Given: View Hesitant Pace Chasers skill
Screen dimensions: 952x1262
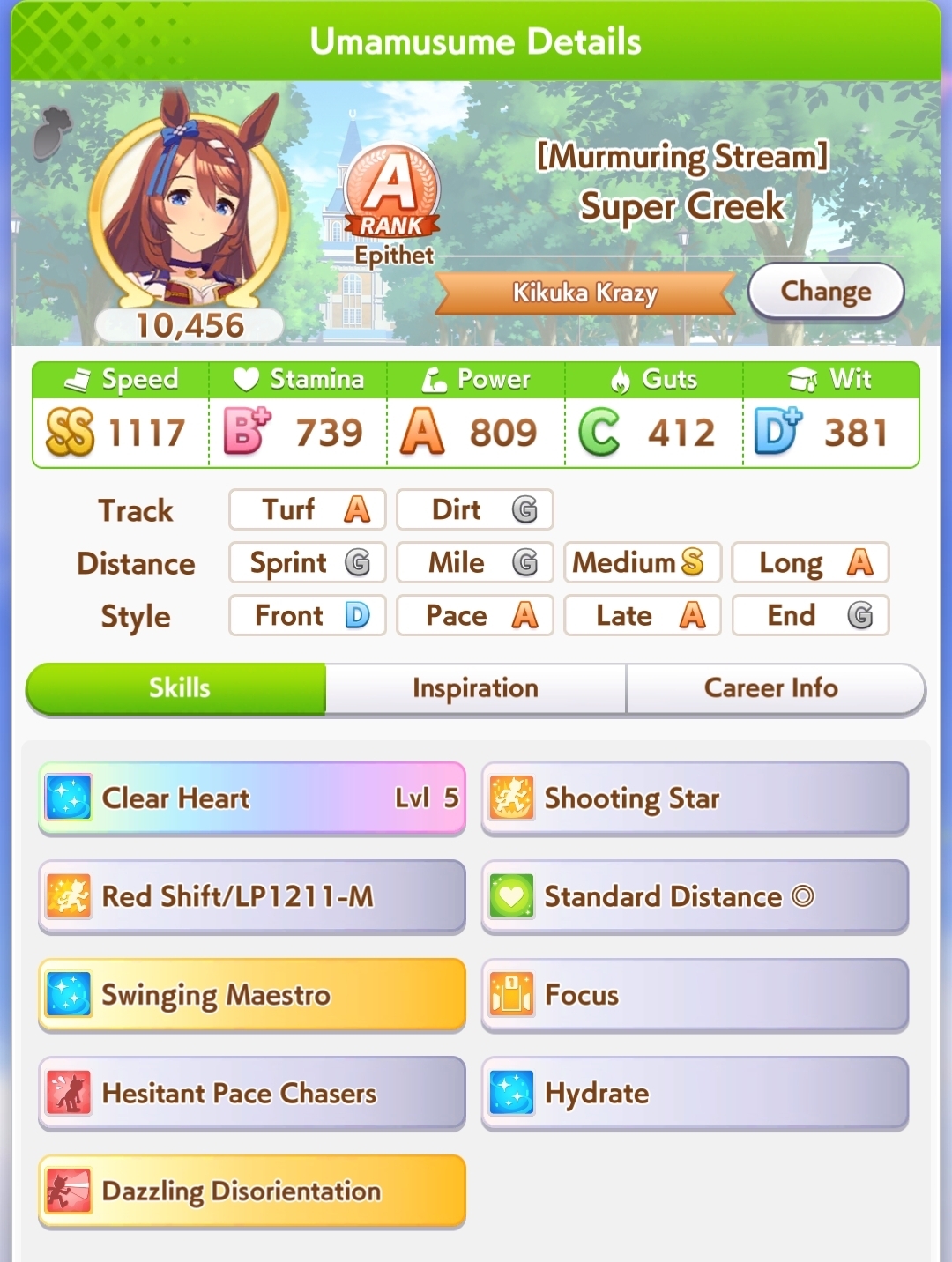Looking at the screenshot, I should click(251, 1093).
